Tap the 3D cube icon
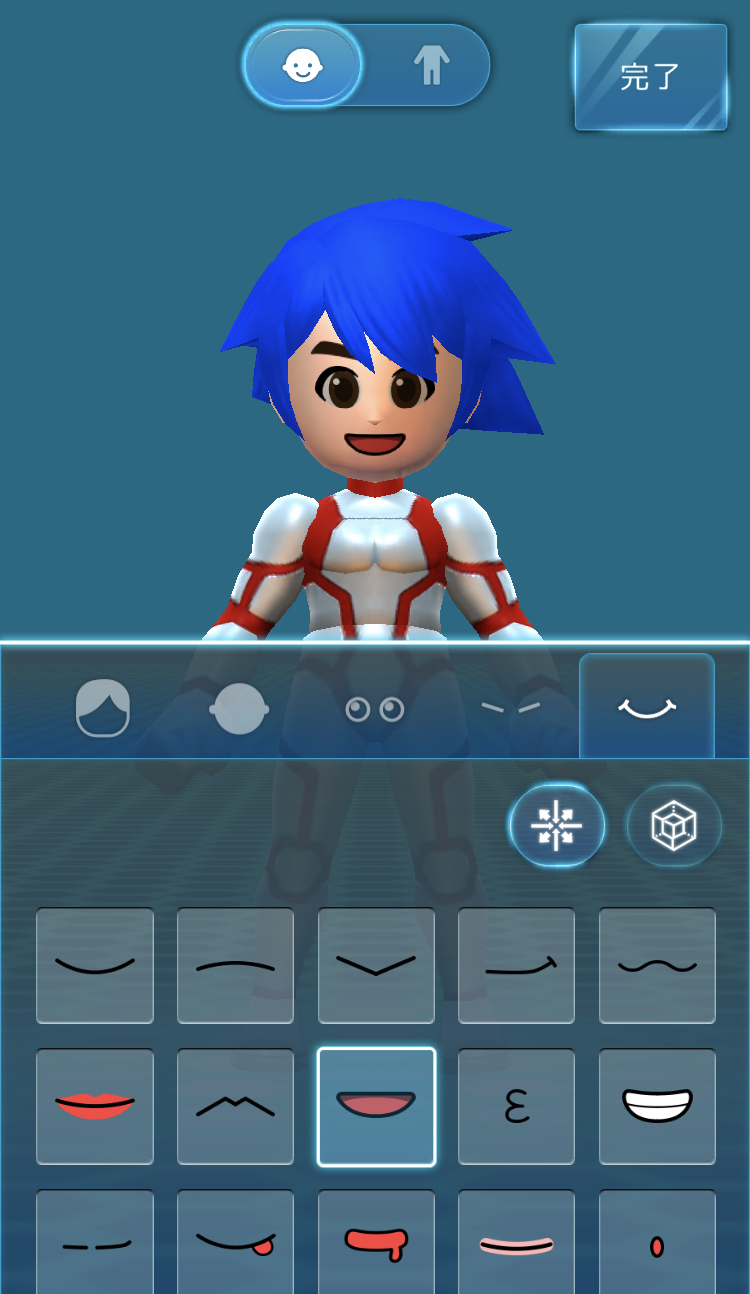The width and height of the screenshot is (750, 1294). pyautogui.click(x=673, y=826)
